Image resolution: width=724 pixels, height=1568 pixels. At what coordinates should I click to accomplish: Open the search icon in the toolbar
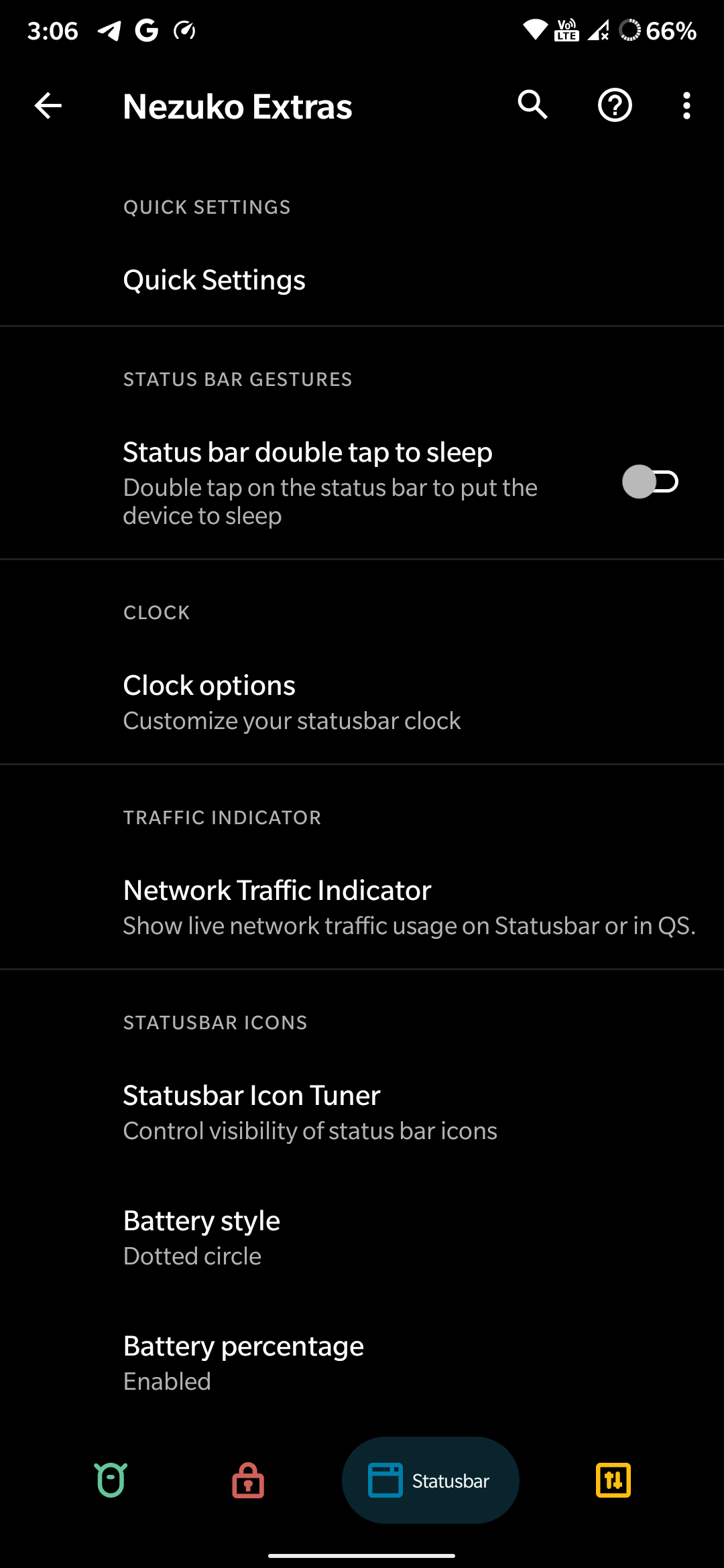click(533, 105)
